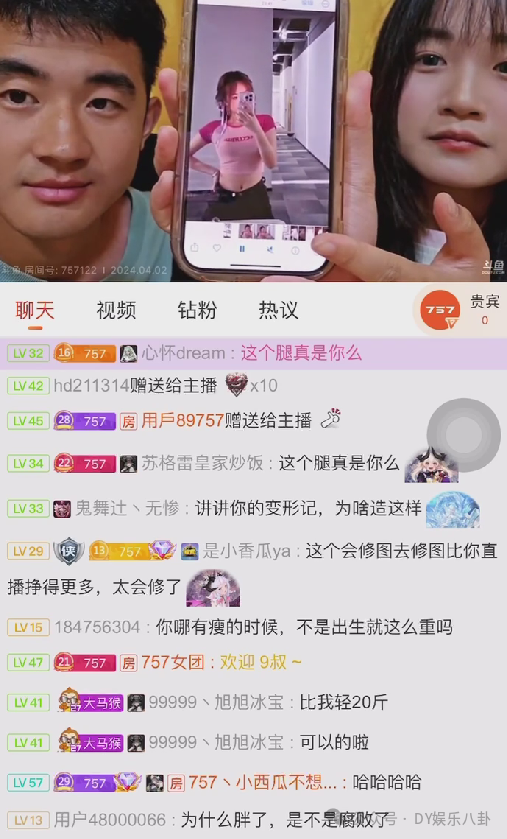Switch to the 视频 tab

point(116,310)
